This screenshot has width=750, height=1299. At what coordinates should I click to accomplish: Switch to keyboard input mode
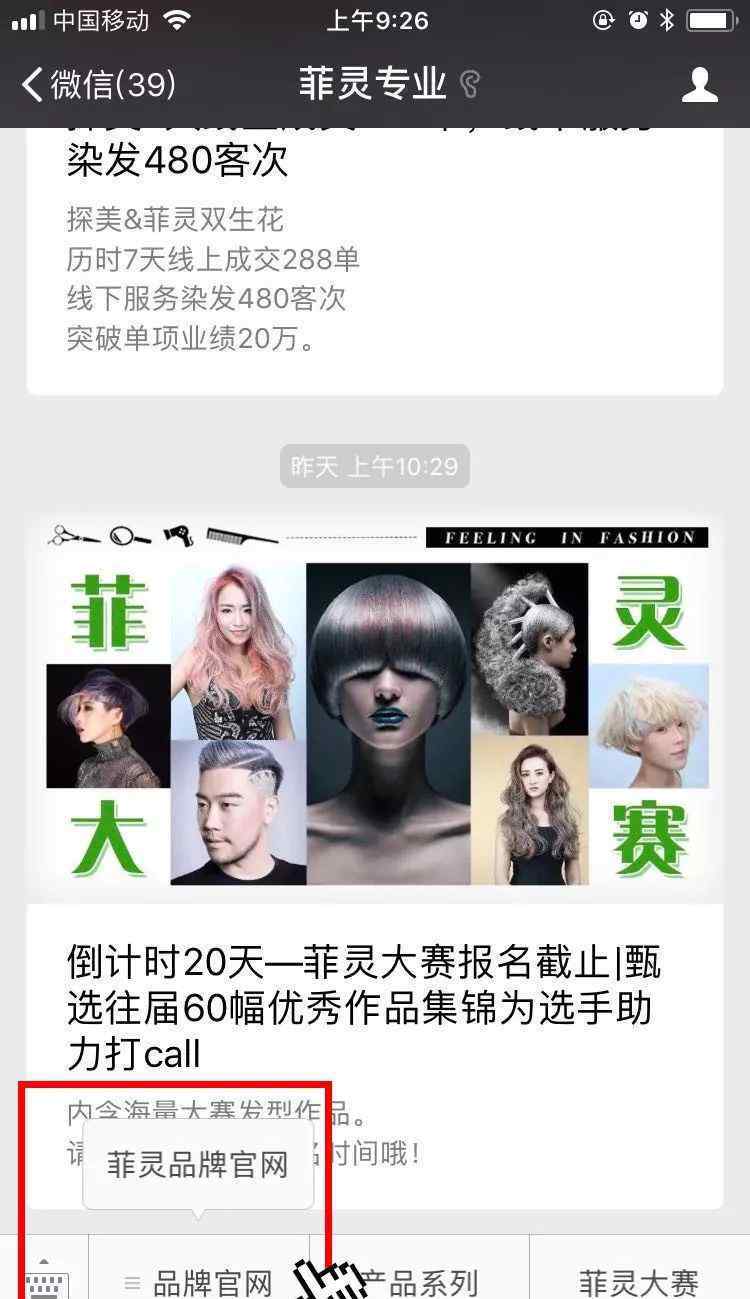coord(44,1273)
